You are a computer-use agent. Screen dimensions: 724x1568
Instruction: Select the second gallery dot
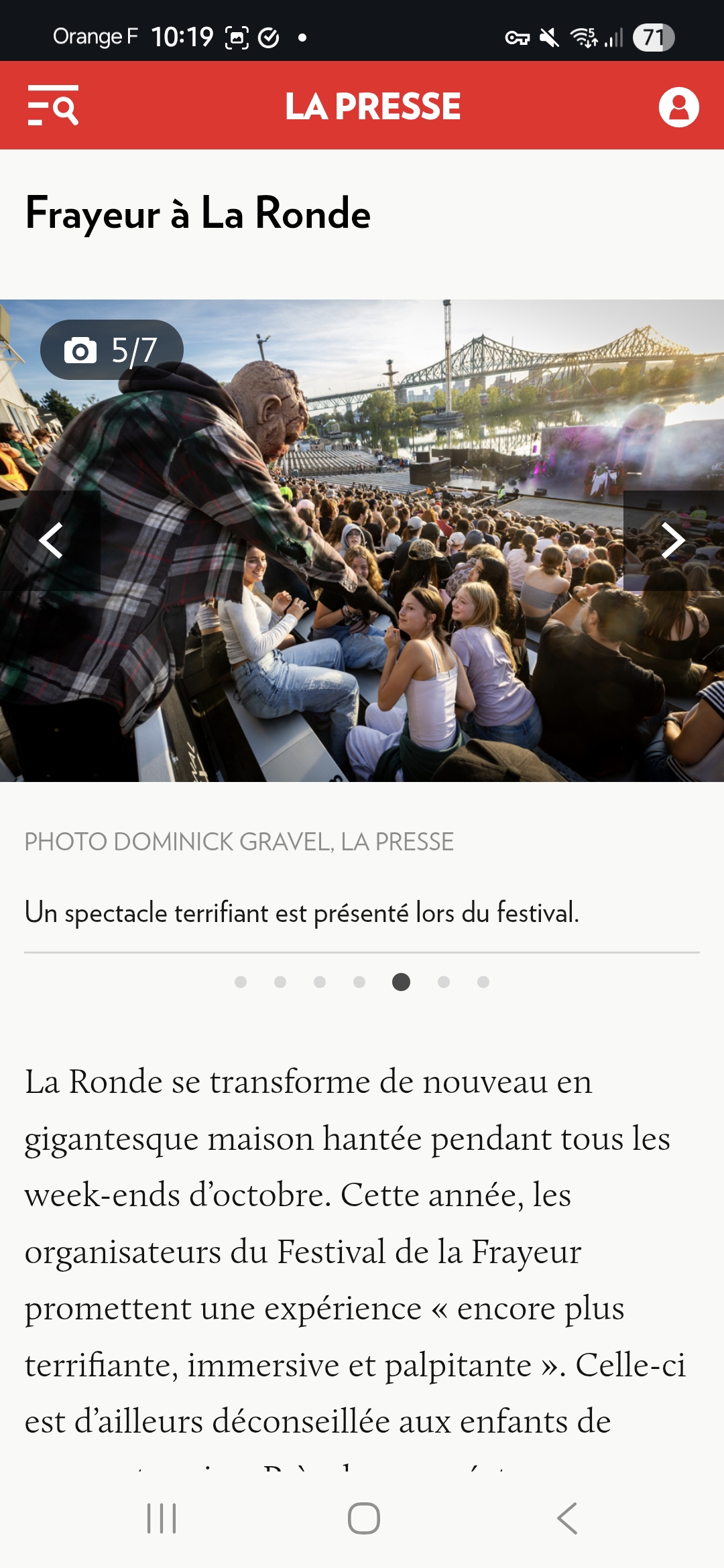(280, 982)
